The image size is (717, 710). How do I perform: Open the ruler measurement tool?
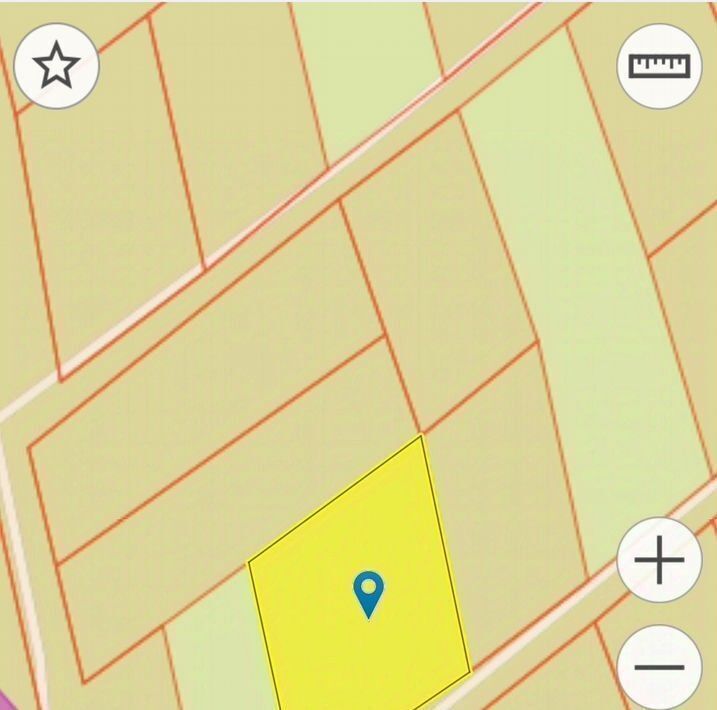659,66
